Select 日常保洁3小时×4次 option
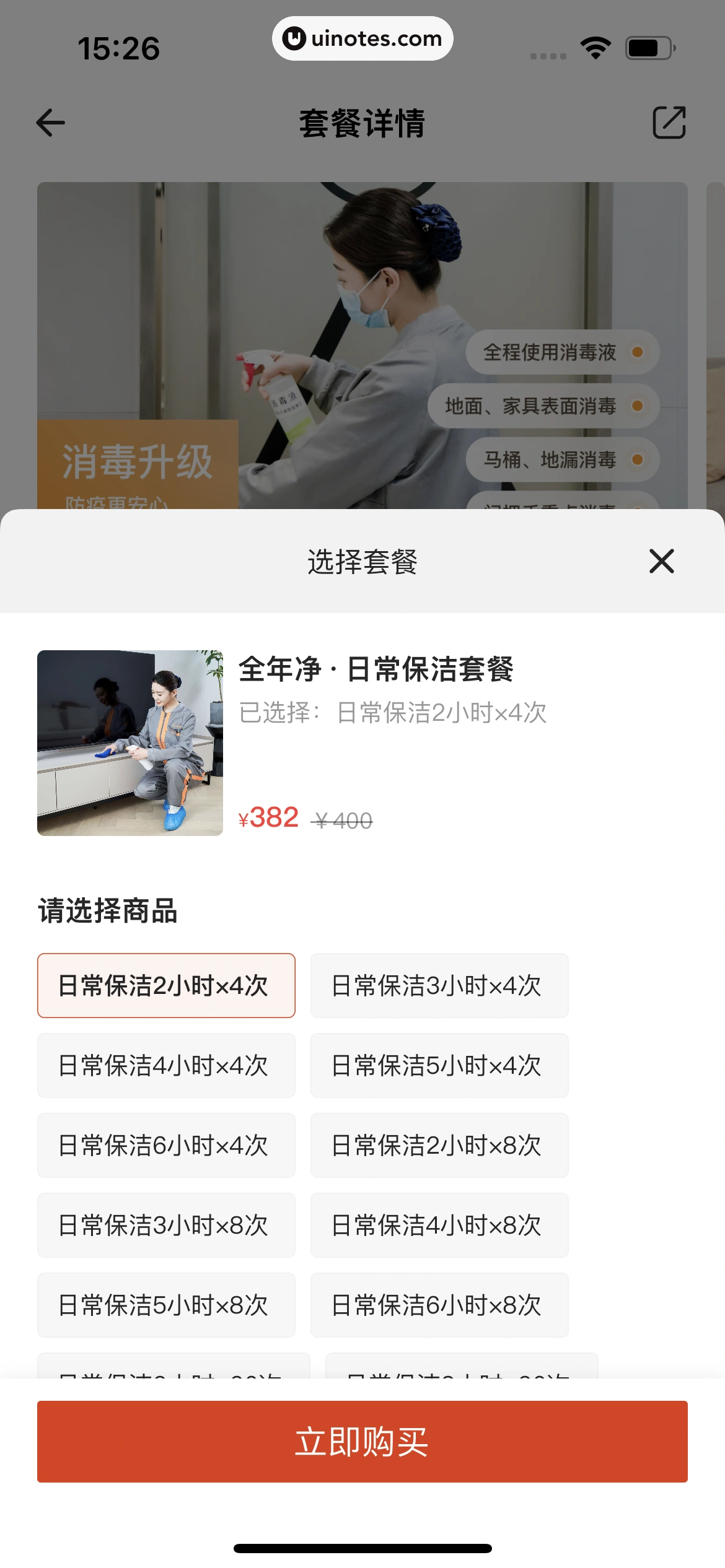 tap(439, 986)
